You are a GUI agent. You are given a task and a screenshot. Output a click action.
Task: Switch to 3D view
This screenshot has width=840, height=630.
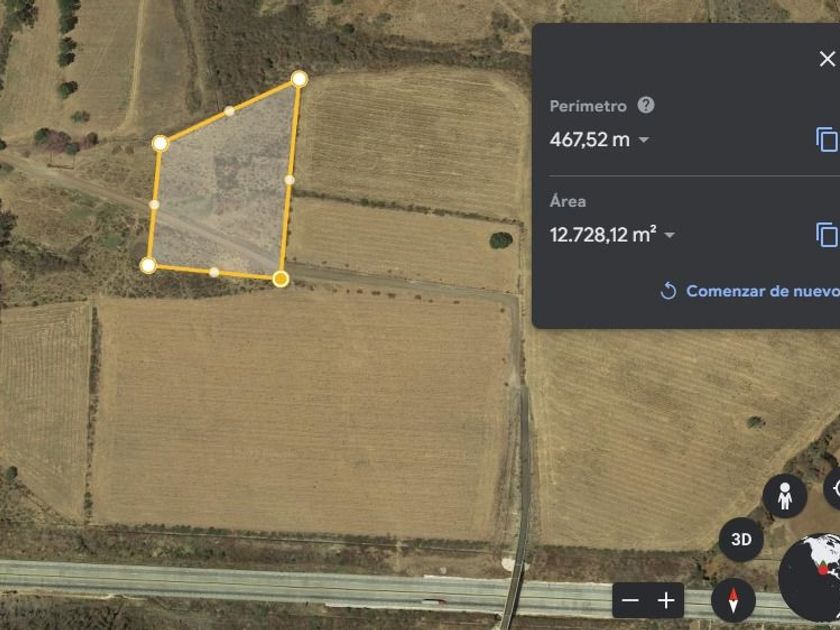pyautogui.click(x=741, y=539)
